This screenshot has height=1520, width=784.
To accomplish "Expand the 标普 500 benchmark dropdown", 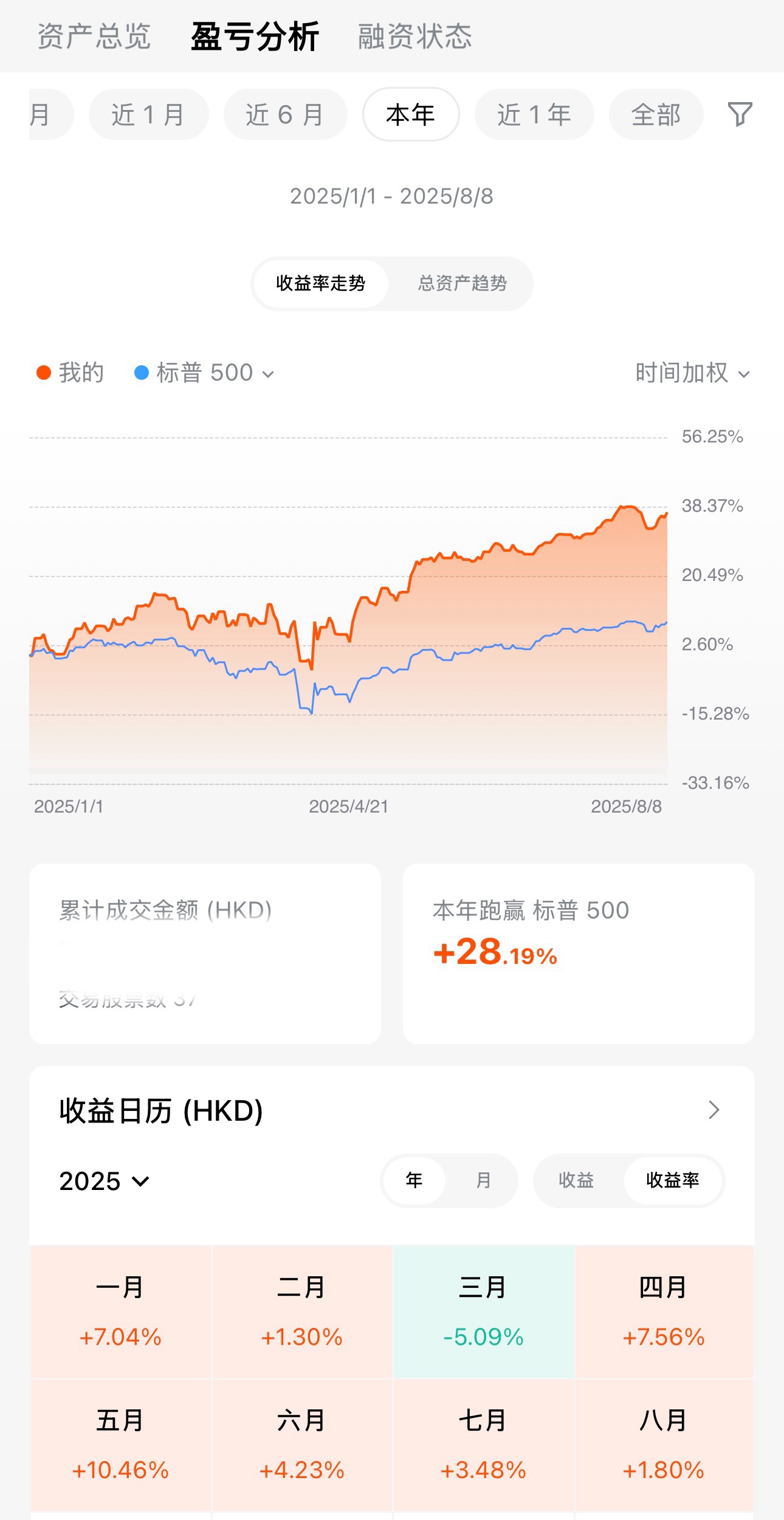I will [x=204, y=373].
